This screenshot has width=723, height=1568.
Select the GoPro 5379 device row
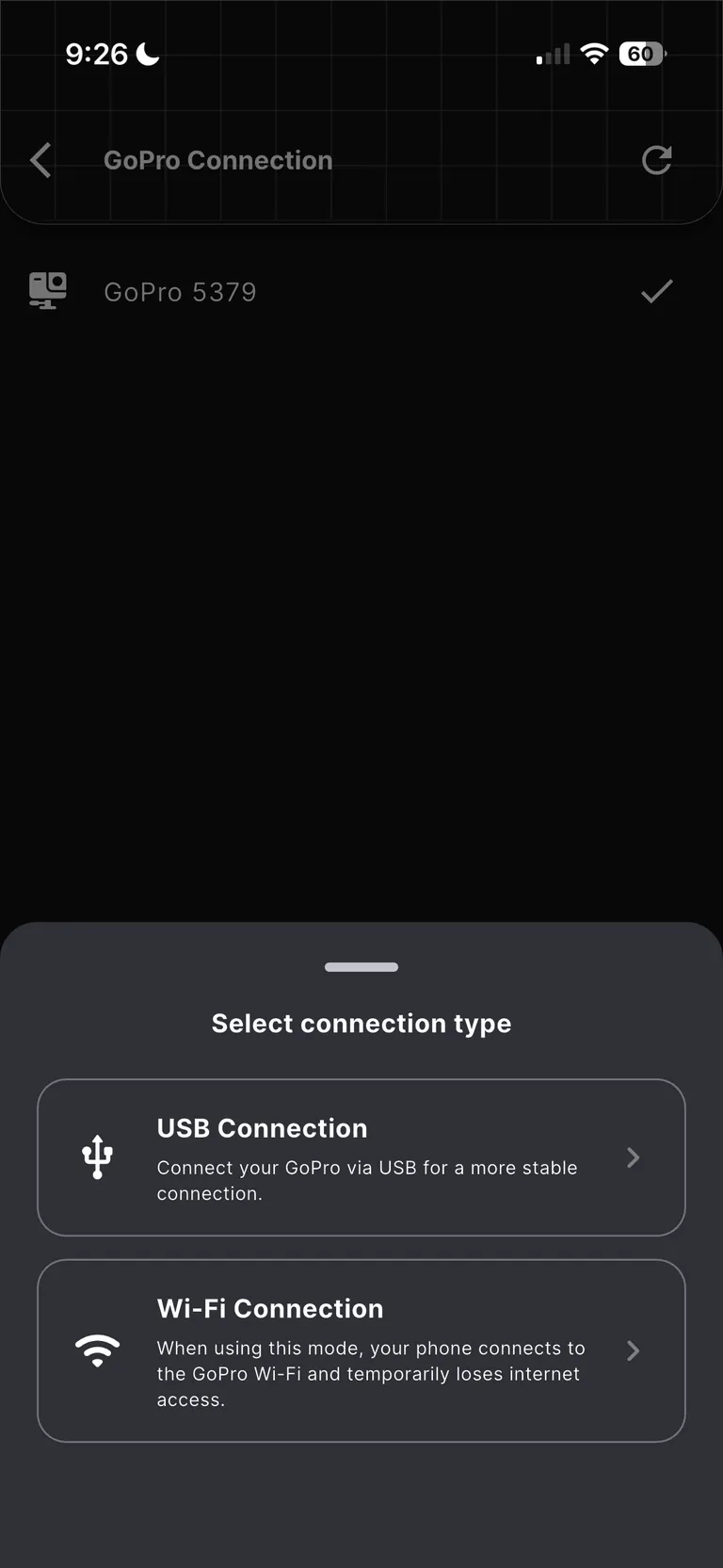(361, 292)
